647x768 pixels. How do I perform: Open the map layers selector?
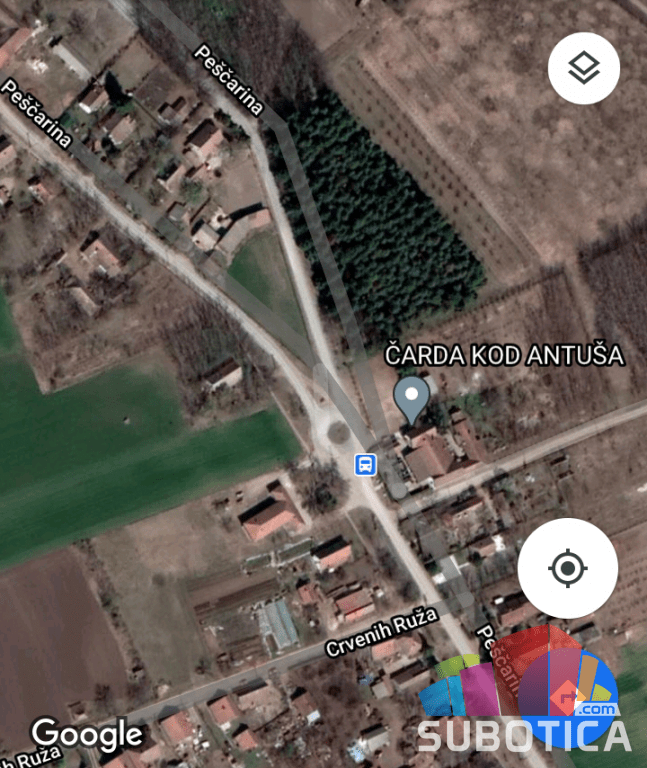tap(584, 68)
